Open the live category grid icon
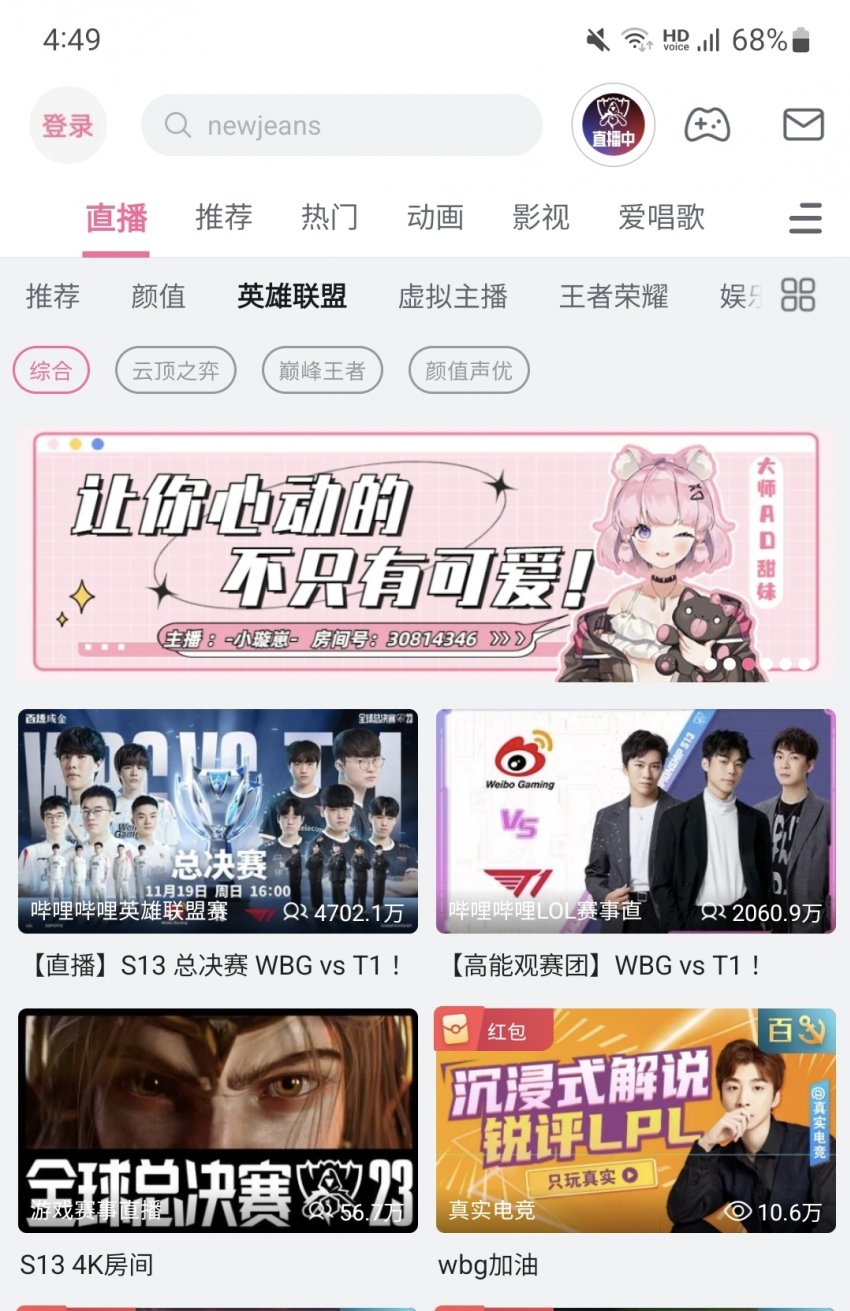This screenshot has height=1311, width=850. point(797,296)
